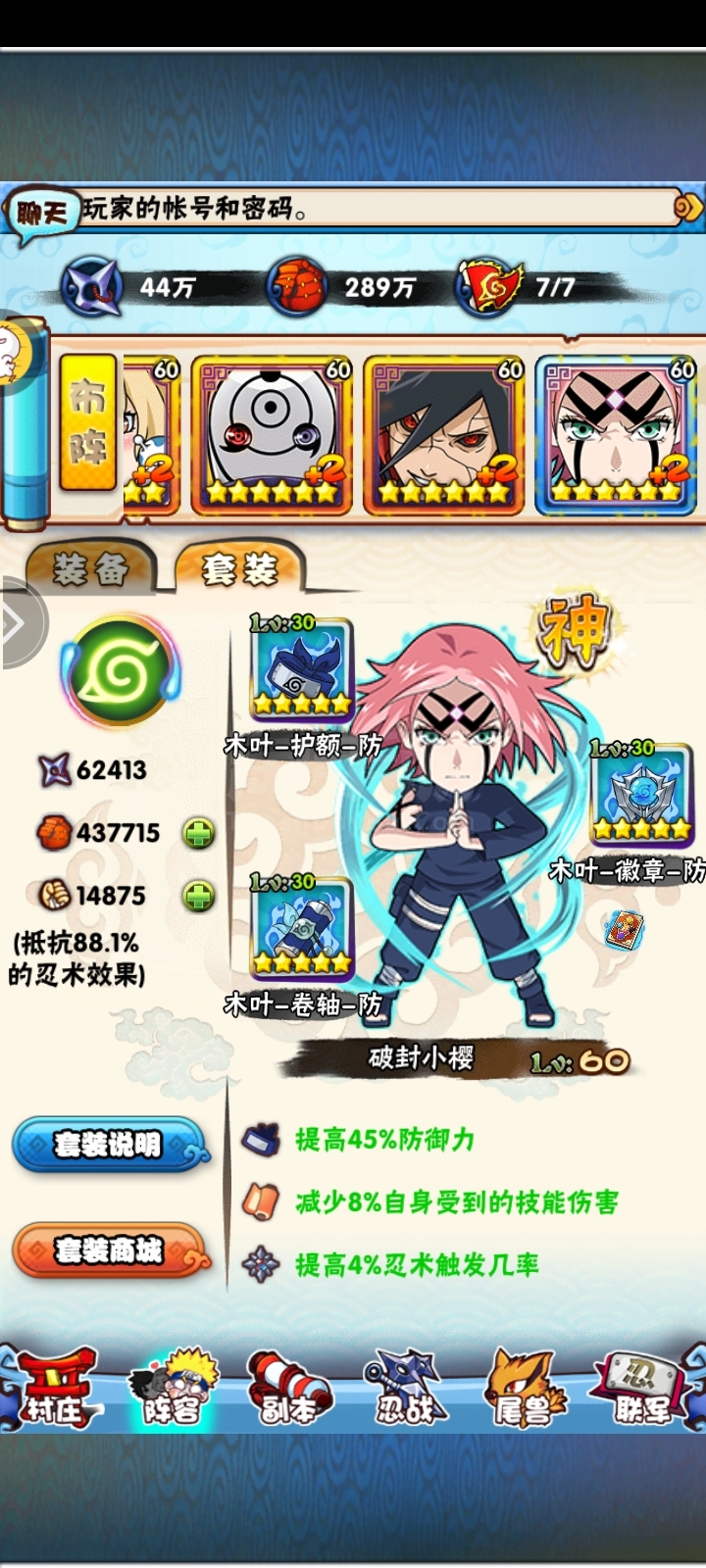Screen dimensions: 706x1568
Task: Select the black-haired red-eyed ninja card
Action: [x=443, y=434]
